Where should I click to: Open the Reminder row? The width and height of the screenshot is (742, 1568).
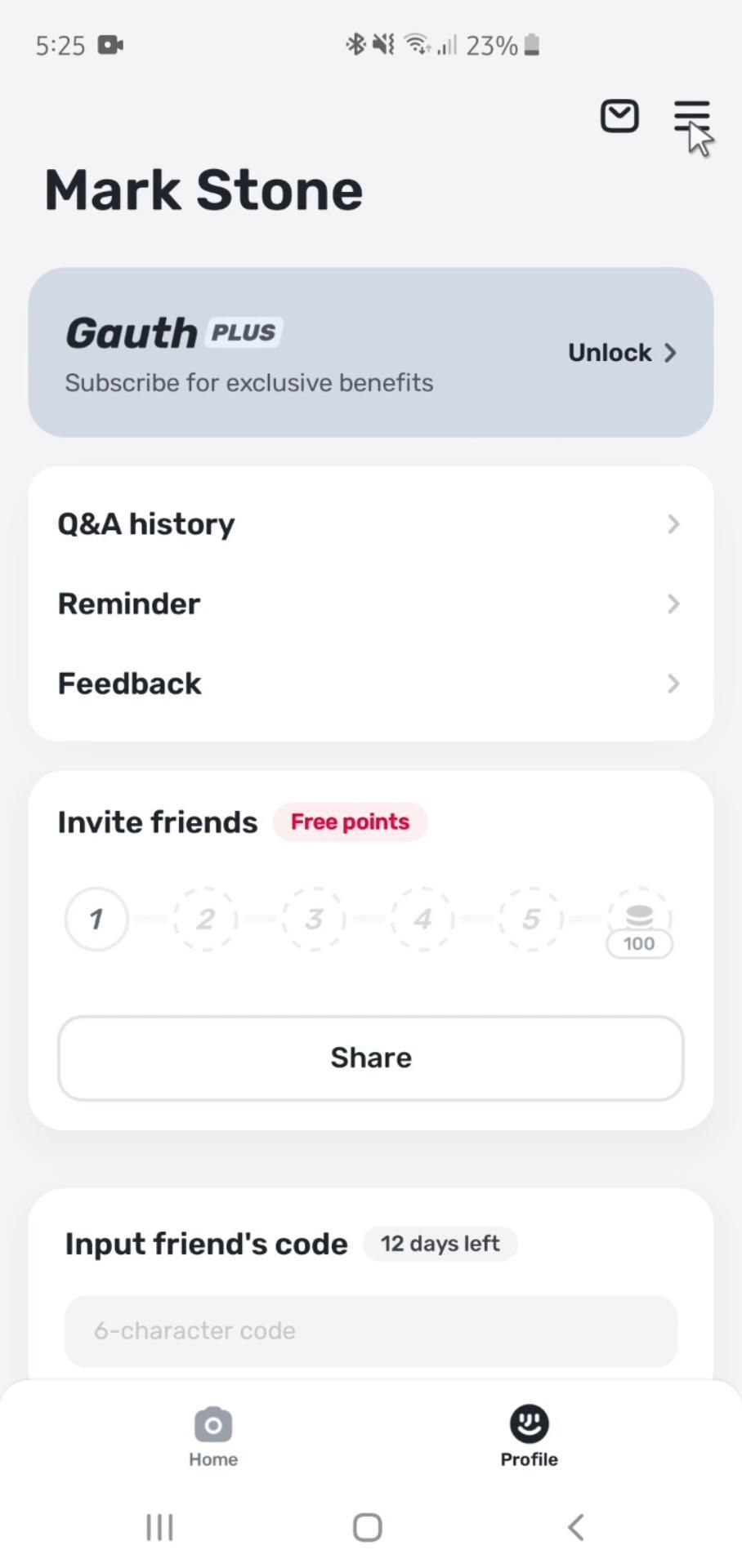point(370,604)
